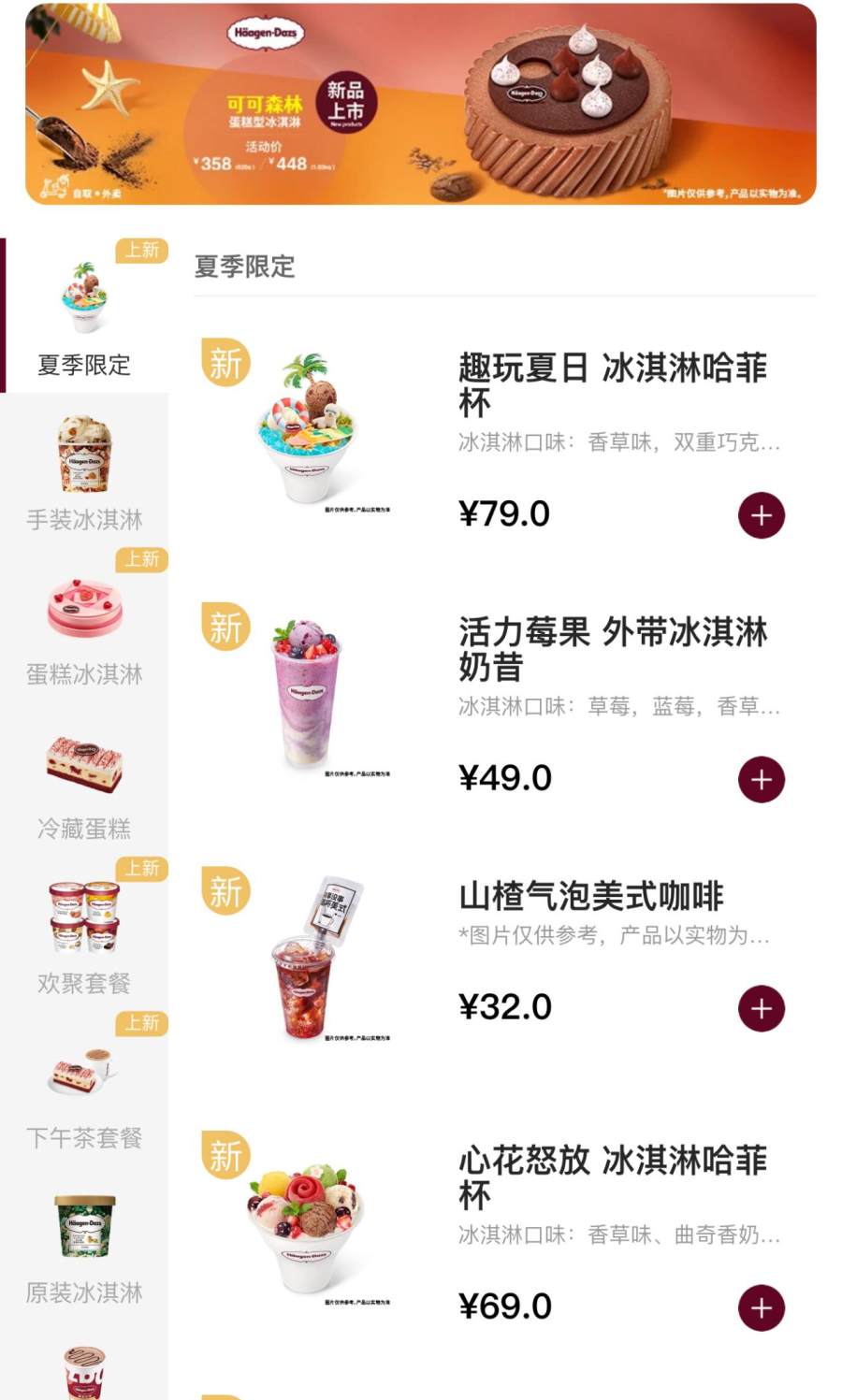Select the 下午茶套餐 category
The image size is (842, 1400).
tap(84, 1088)
